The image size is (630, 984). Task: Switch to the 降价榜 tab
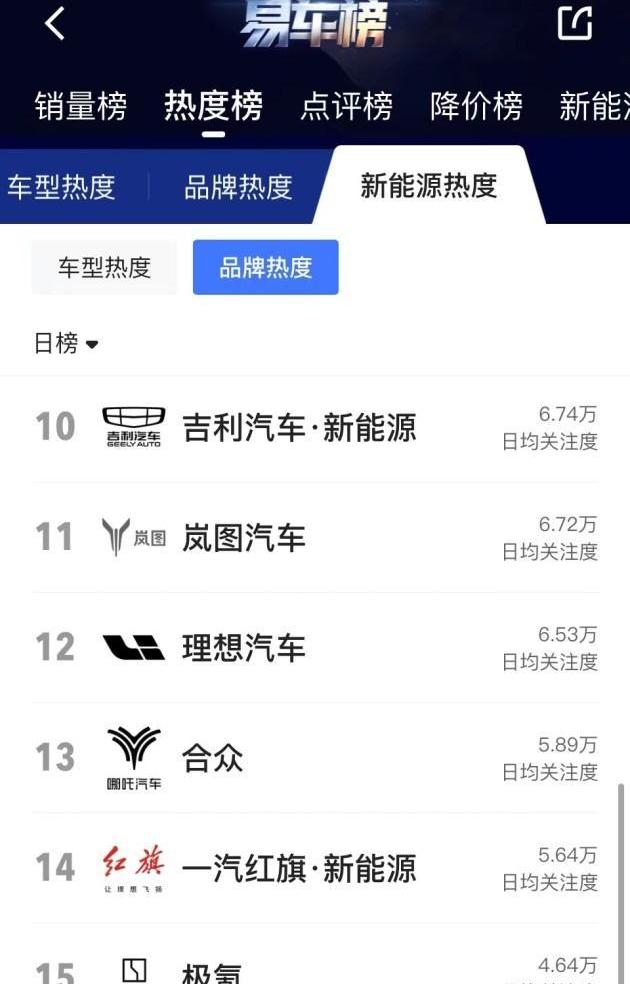pyautogui.click(x=476, y=106)
